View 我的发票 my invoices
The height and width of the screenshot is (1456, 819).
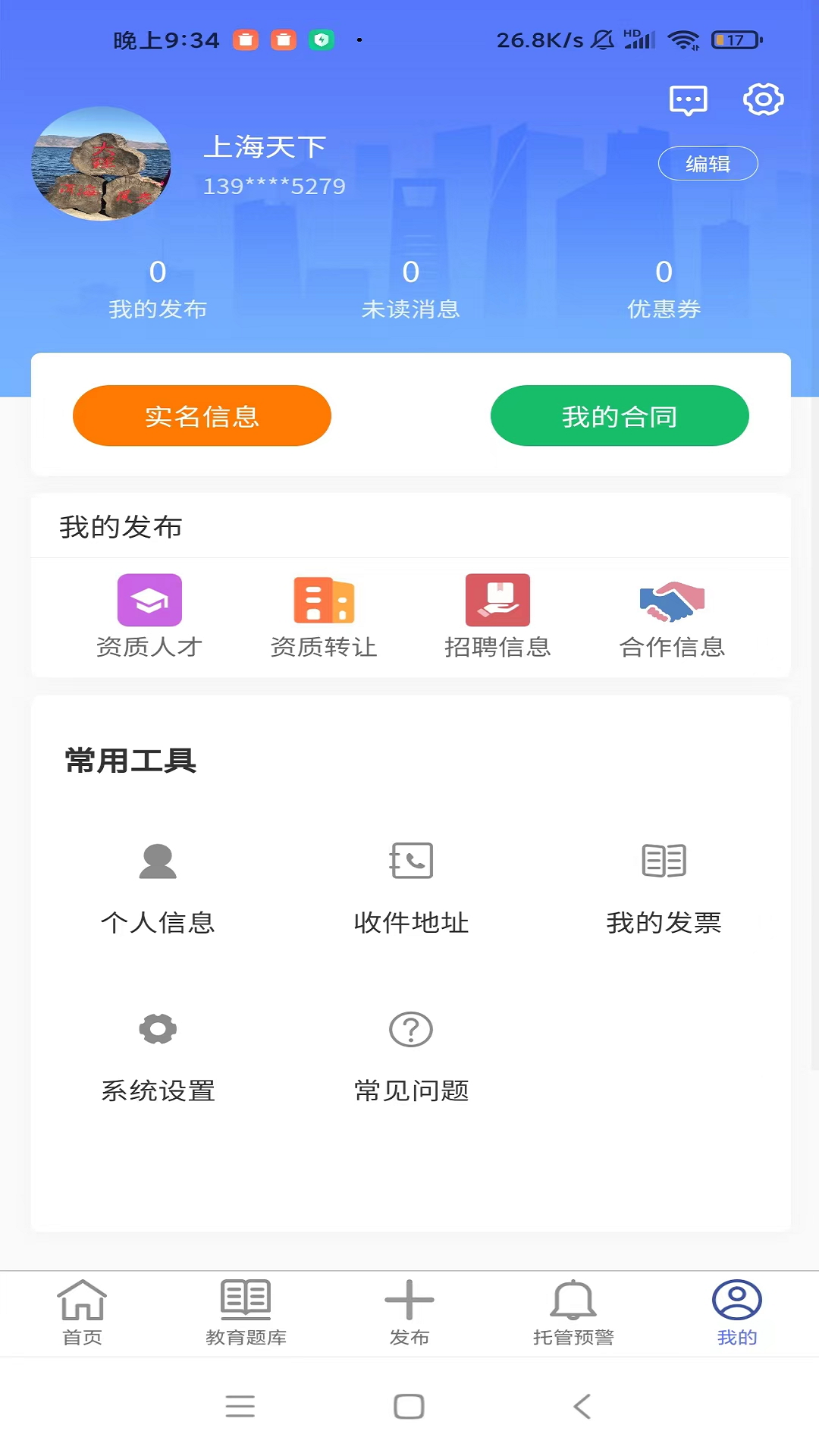[664, 888]
